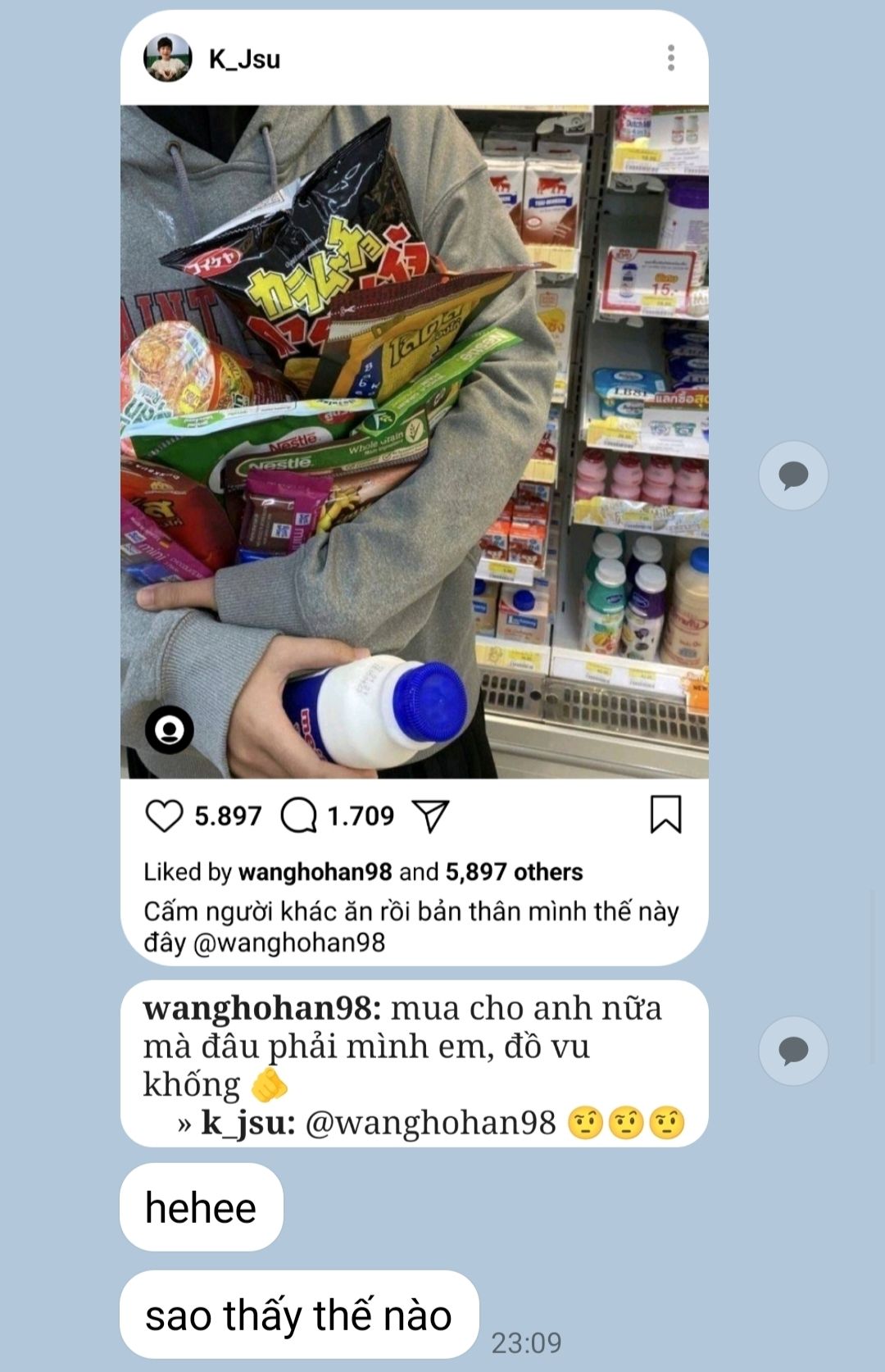885x1372 pixels.
Task: View the wanghohan98 comment image message
Action: tap(414, 1063)
